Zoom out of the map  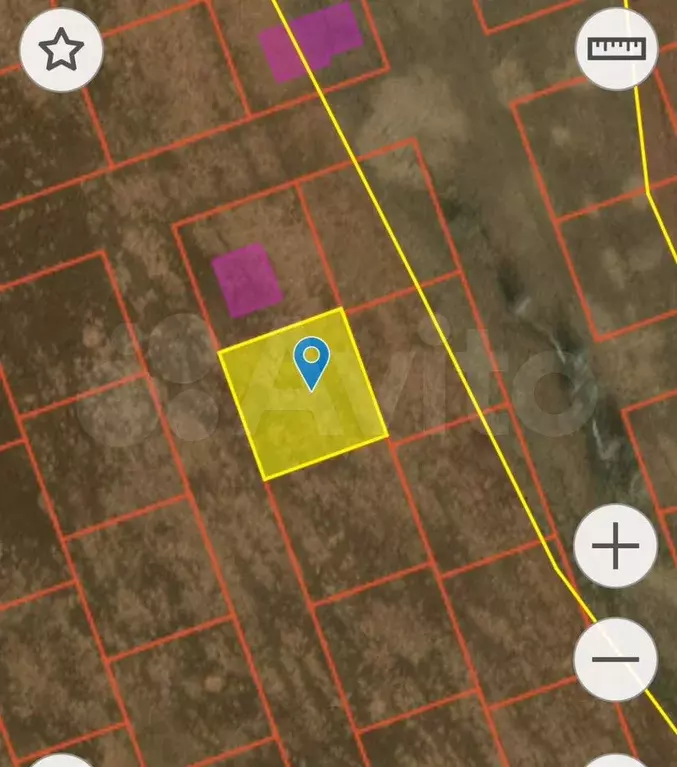click(x=615, y=659)
